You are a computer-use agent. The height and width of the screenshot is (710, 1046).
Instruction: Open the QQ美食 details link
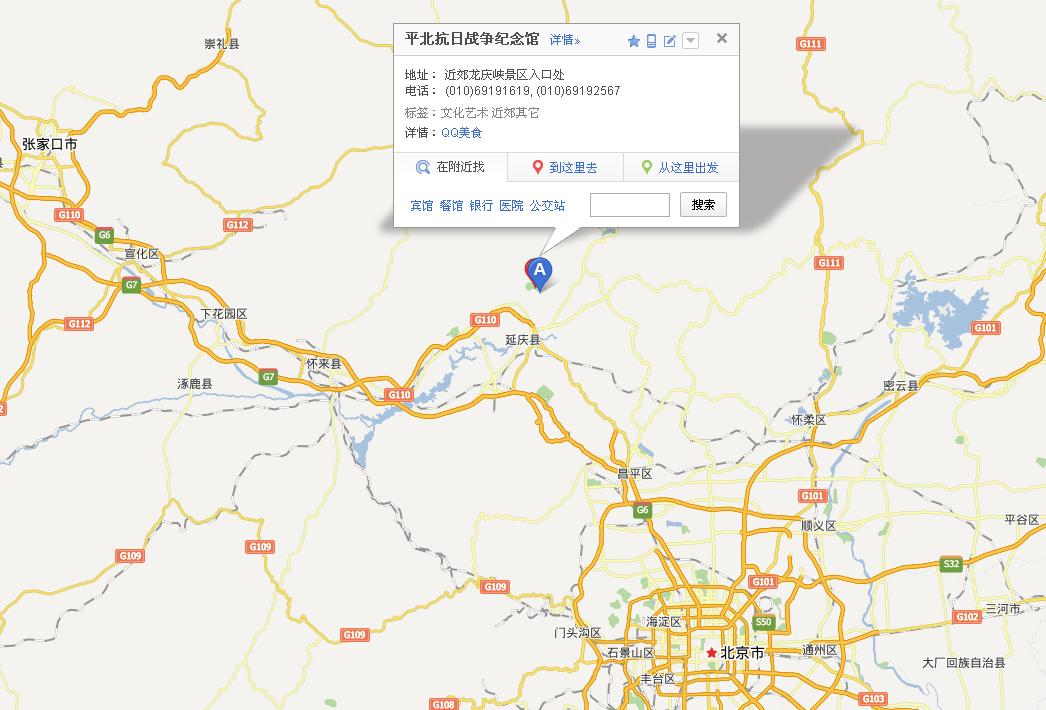pos(461,133)
